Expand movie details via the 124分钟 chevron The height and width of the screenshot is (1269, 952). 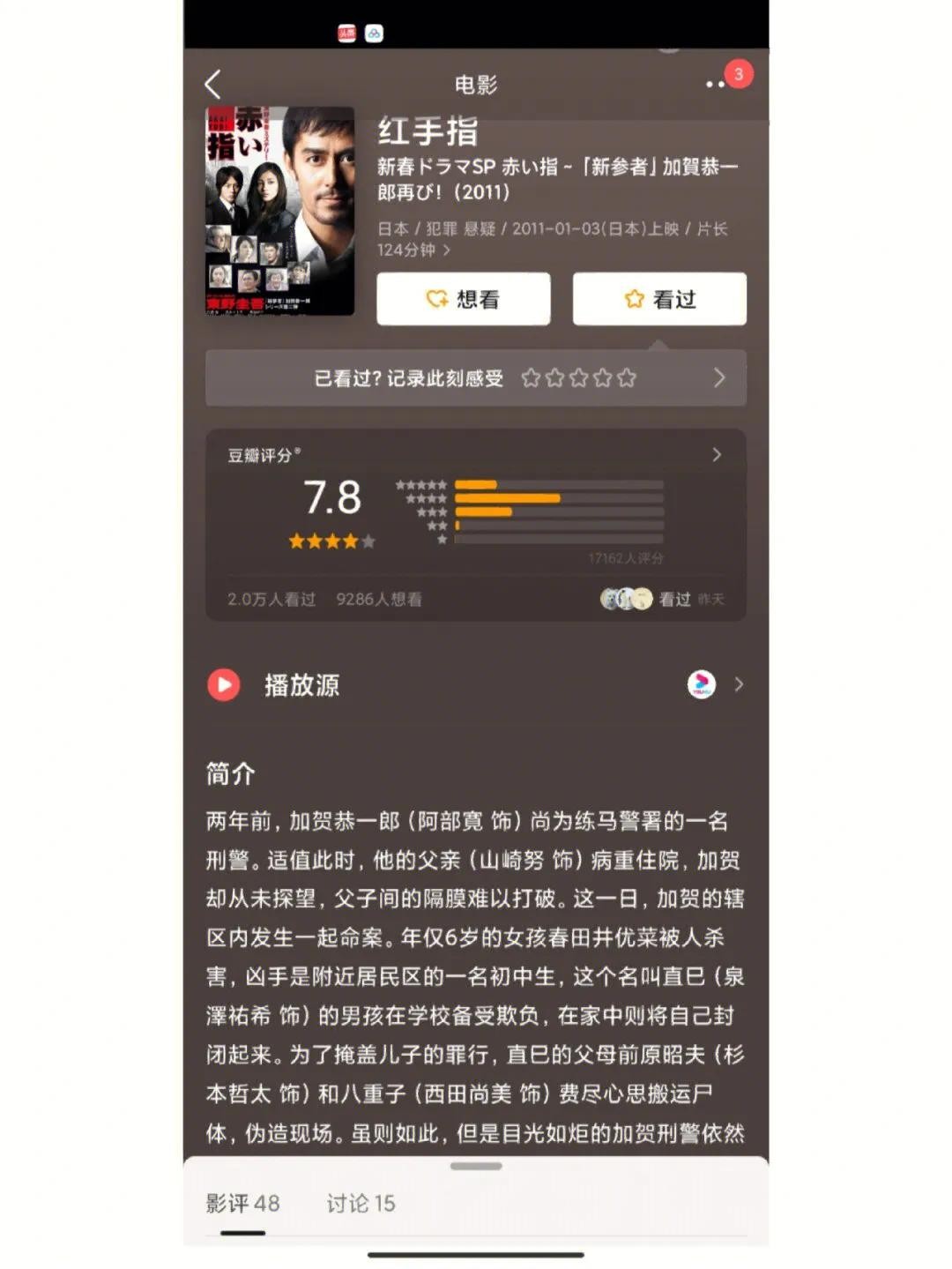coord(447,250)
